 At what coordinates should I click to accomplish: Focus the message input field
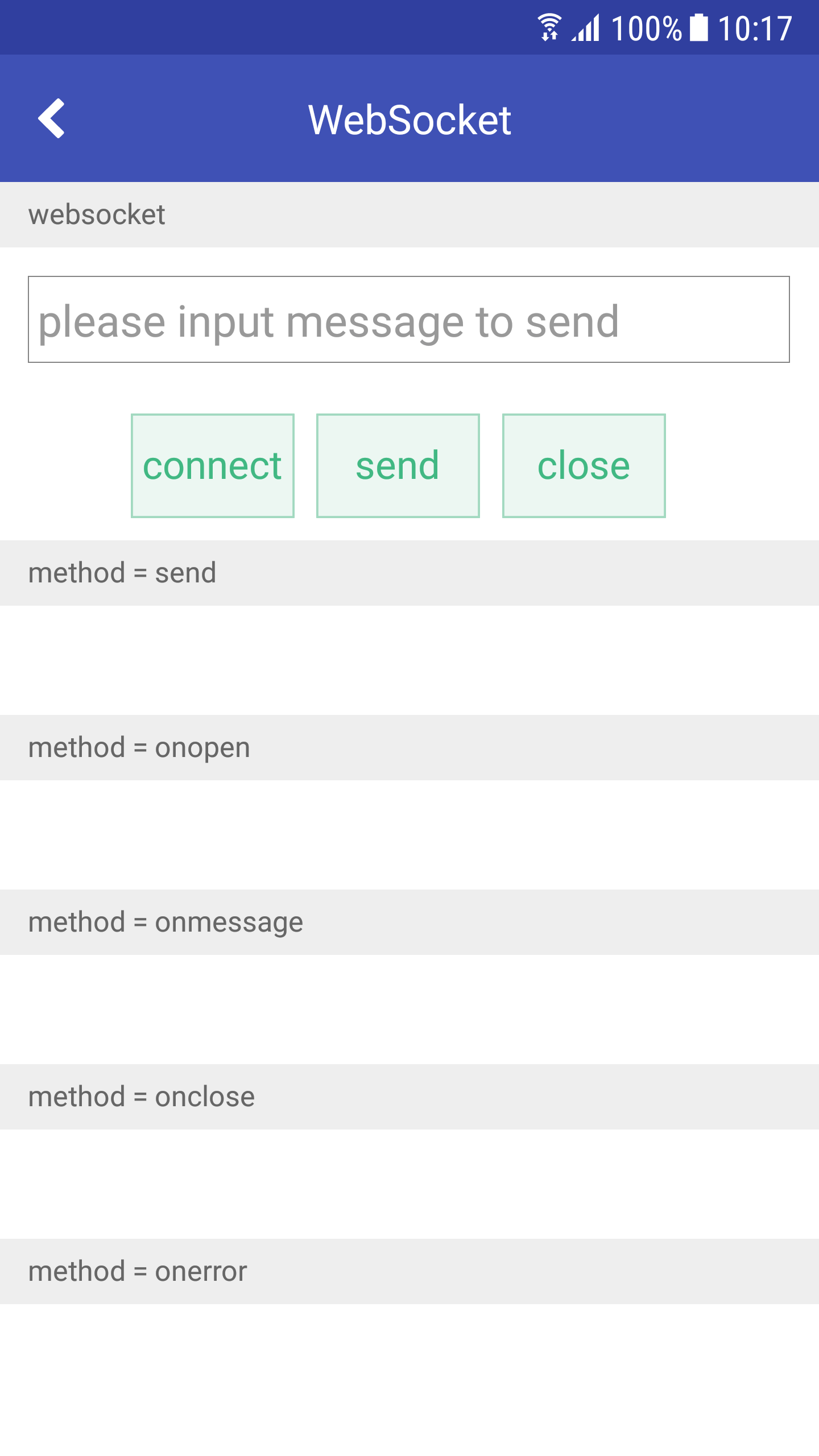coord(408,320)
